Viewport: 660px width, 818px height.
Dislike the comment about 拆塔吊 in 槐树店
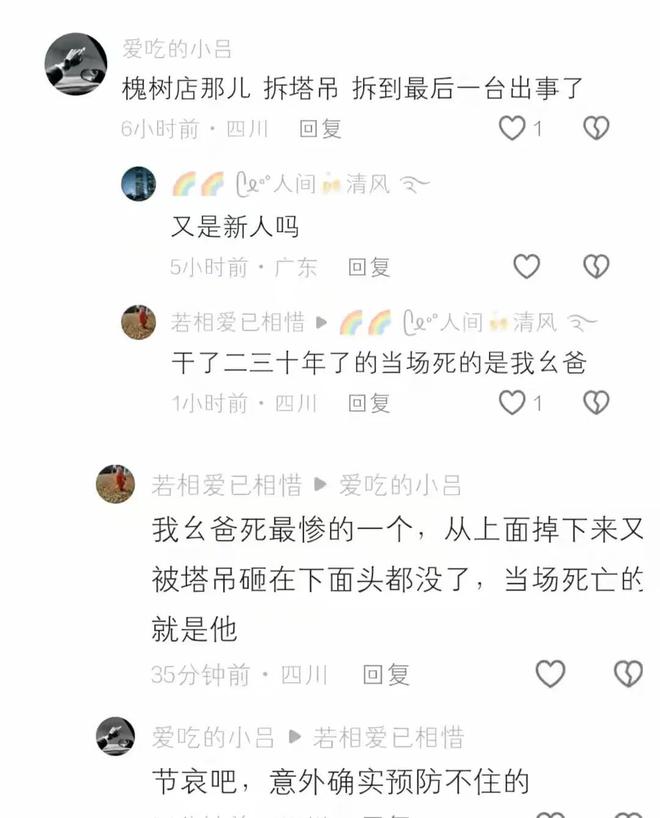click(x=596, y=128)
